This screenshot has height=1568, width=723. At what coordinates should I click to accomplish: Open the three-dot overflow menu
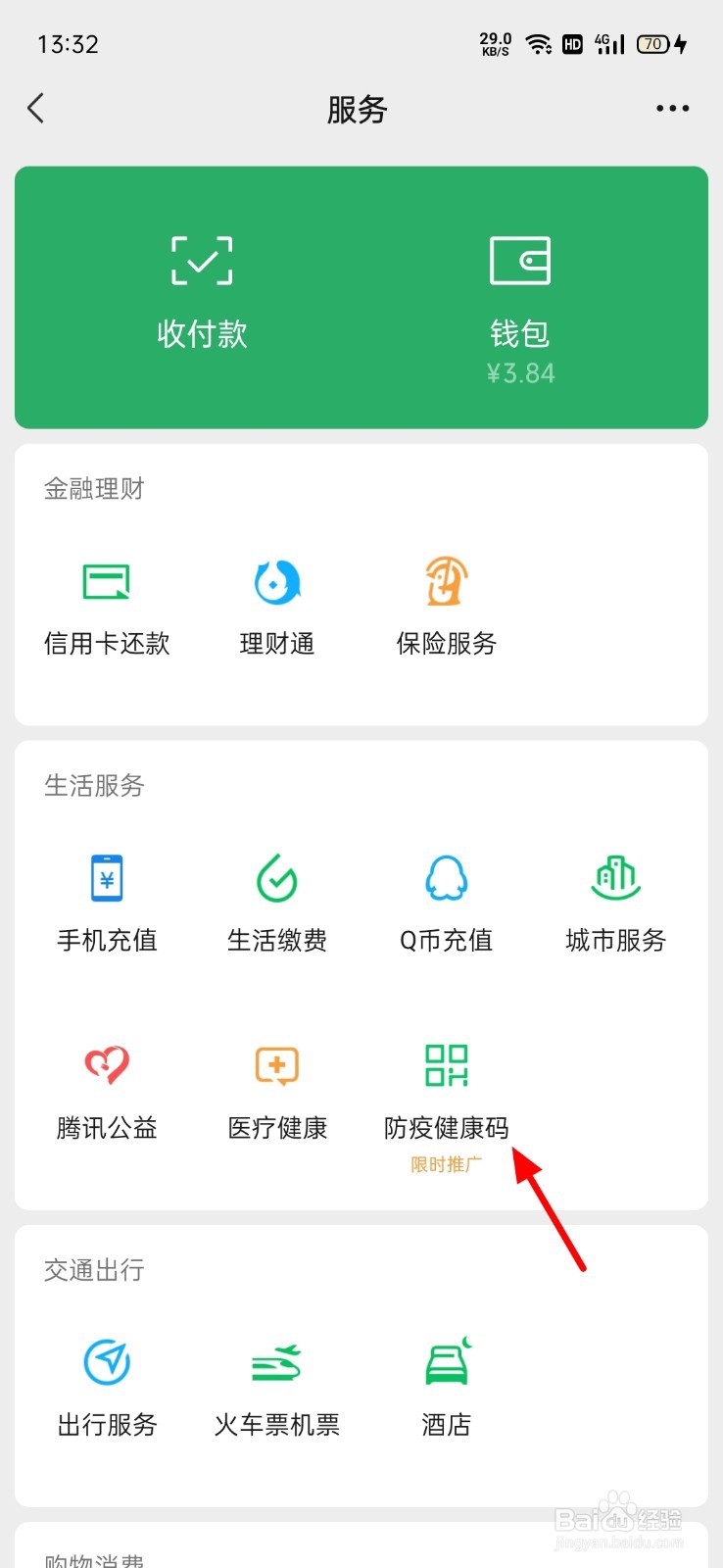[672, 108]
